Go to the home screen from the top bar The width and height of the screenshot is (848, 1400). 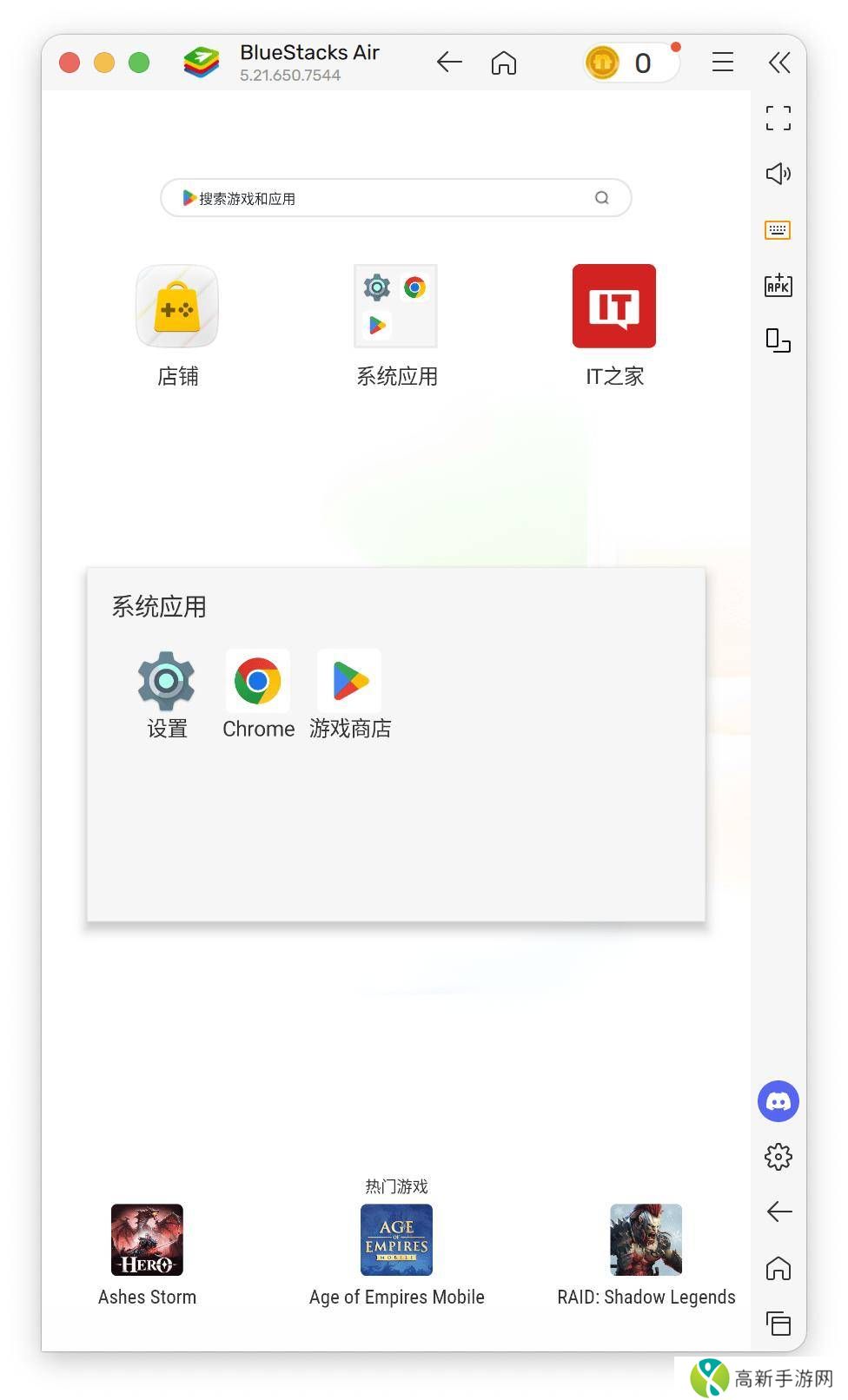[504, 63]
